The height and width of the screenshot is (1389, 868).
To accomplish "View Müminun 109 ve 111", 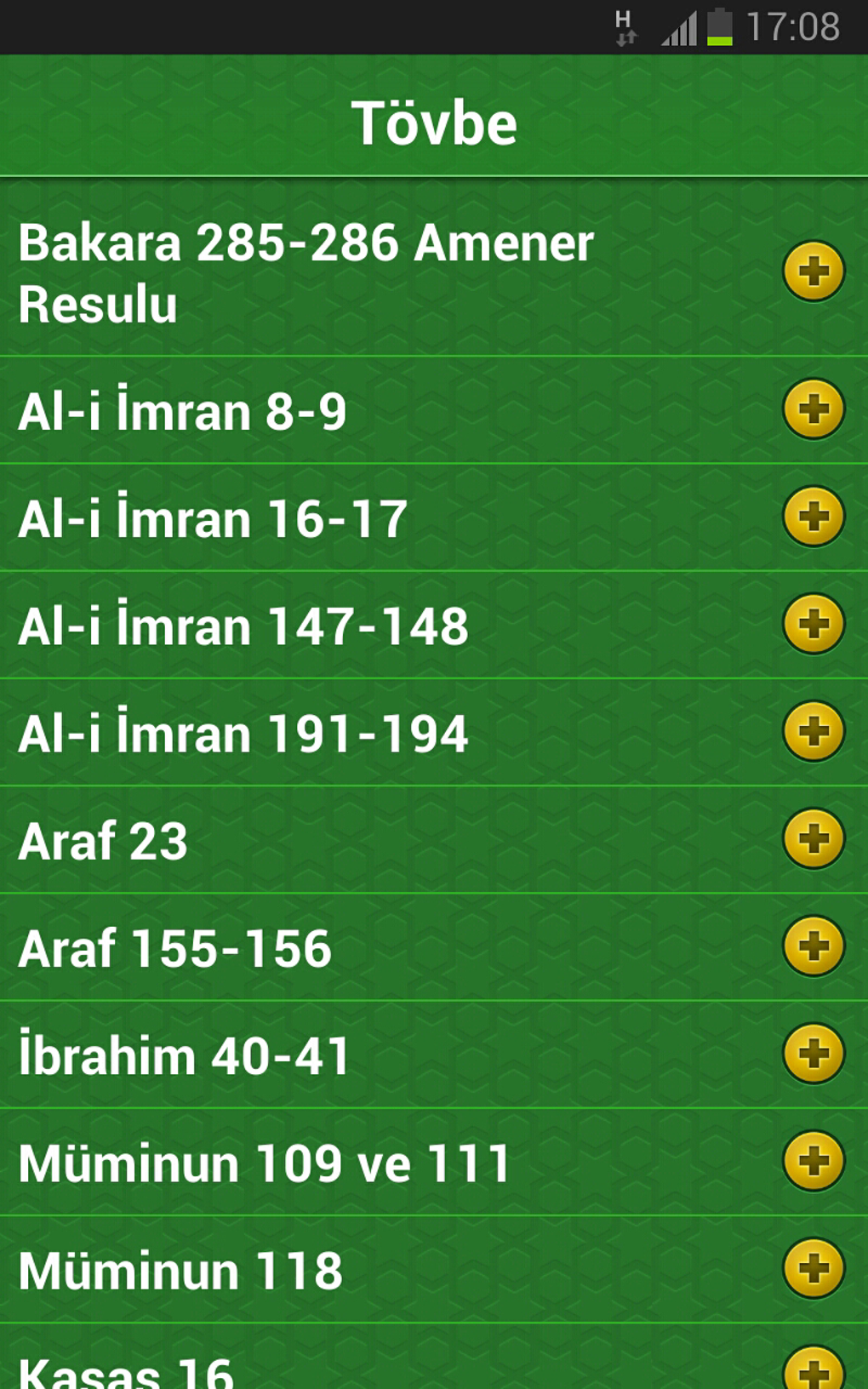I will point(265,1163).
